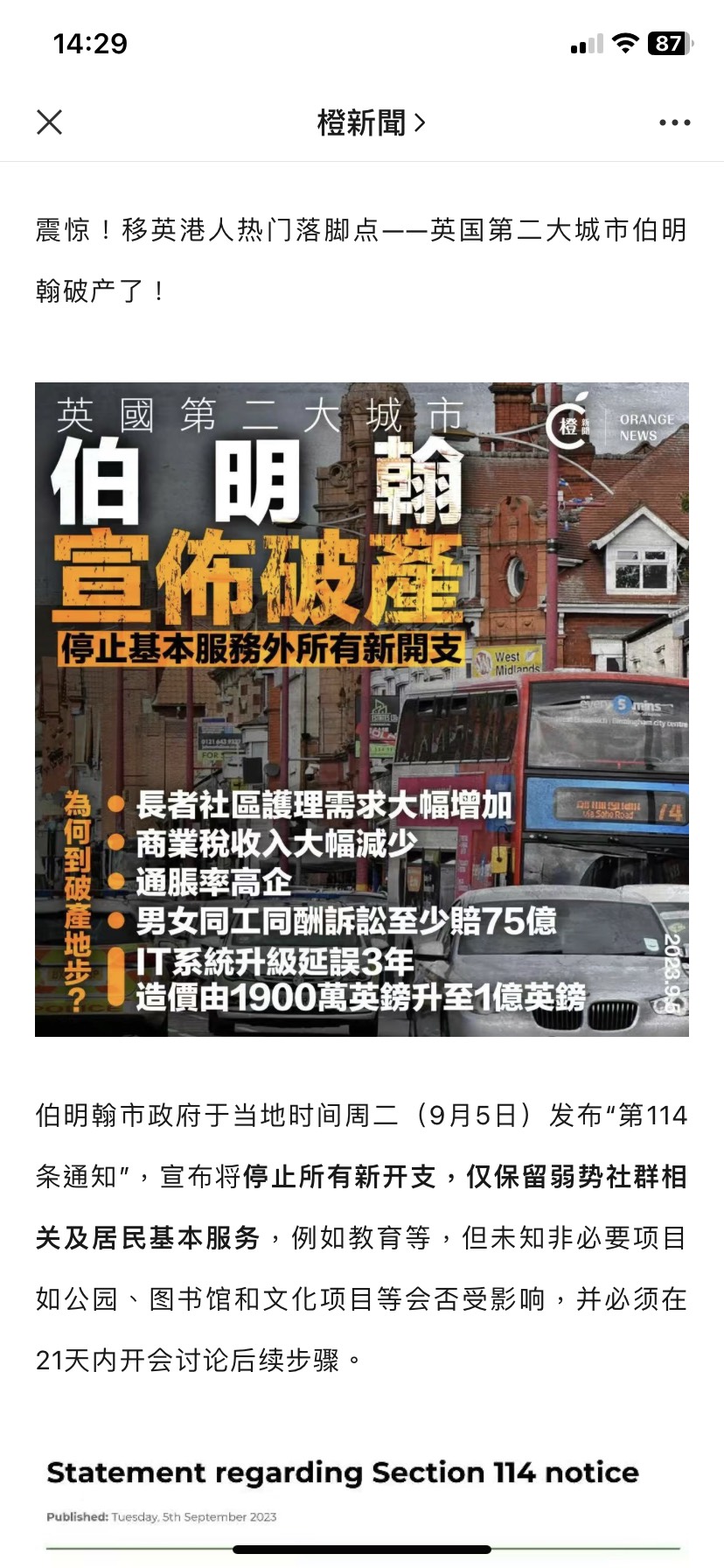724x1568 pixels.
Task: View the Birmingham bankruptcy infographic image
Action: 362,709
